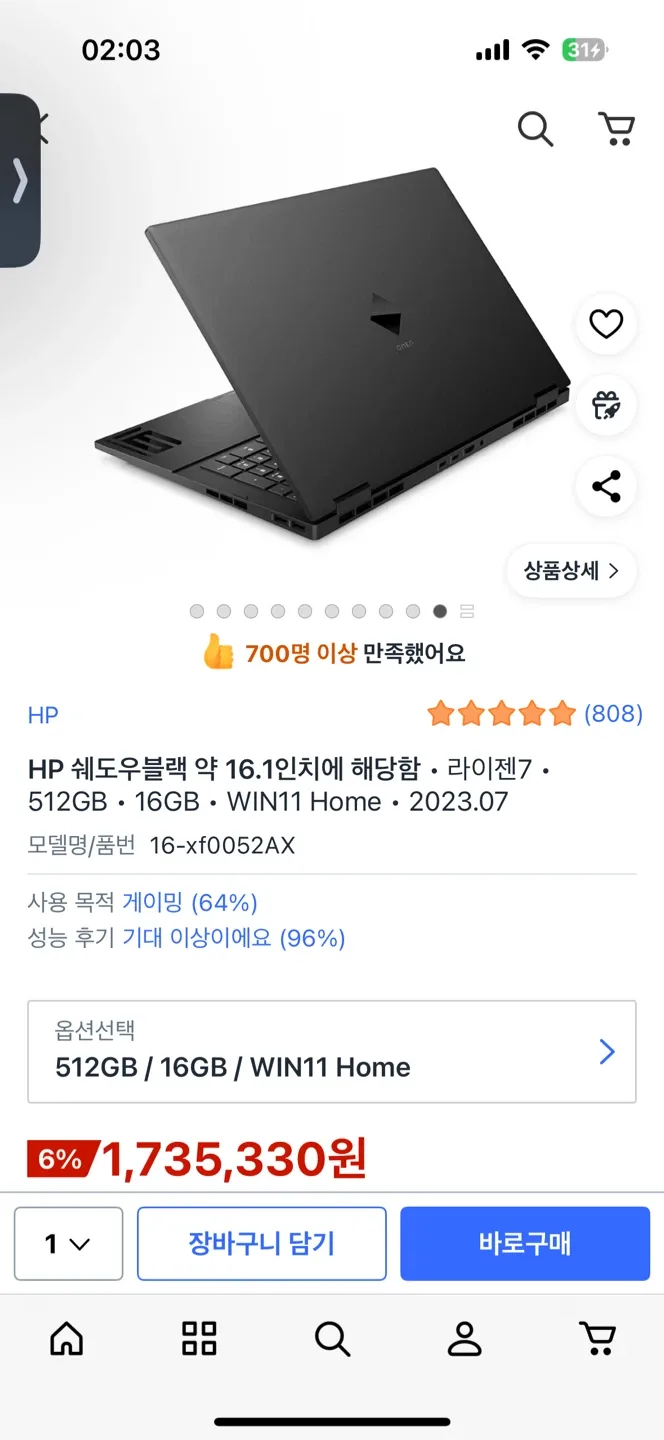Open search in bottom navigation
The image size is (664, 1440).
[332, 1338]
